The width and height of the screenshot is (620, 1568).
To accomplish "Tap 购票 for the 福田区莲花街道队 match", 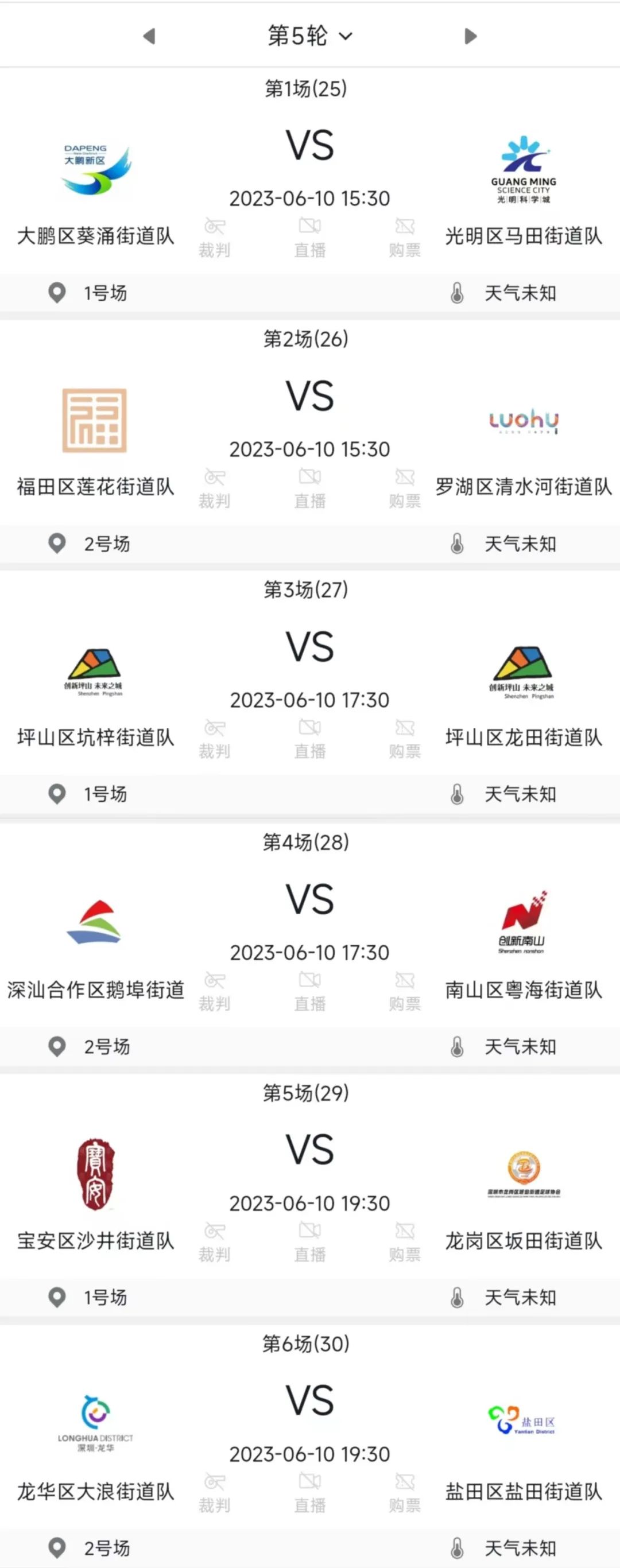I will (x=405, y=489).
